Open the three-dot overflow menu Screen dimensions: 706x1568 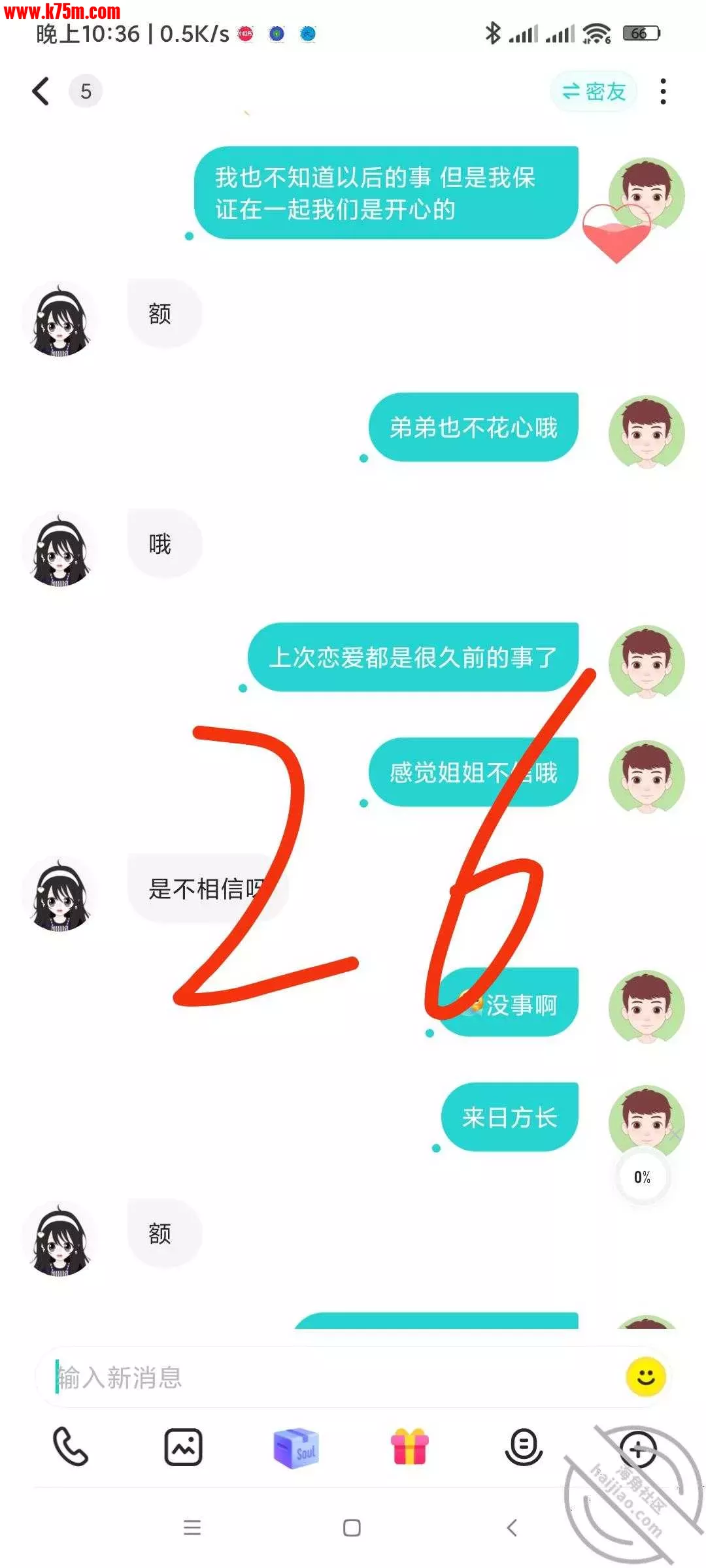coord(663,91)
